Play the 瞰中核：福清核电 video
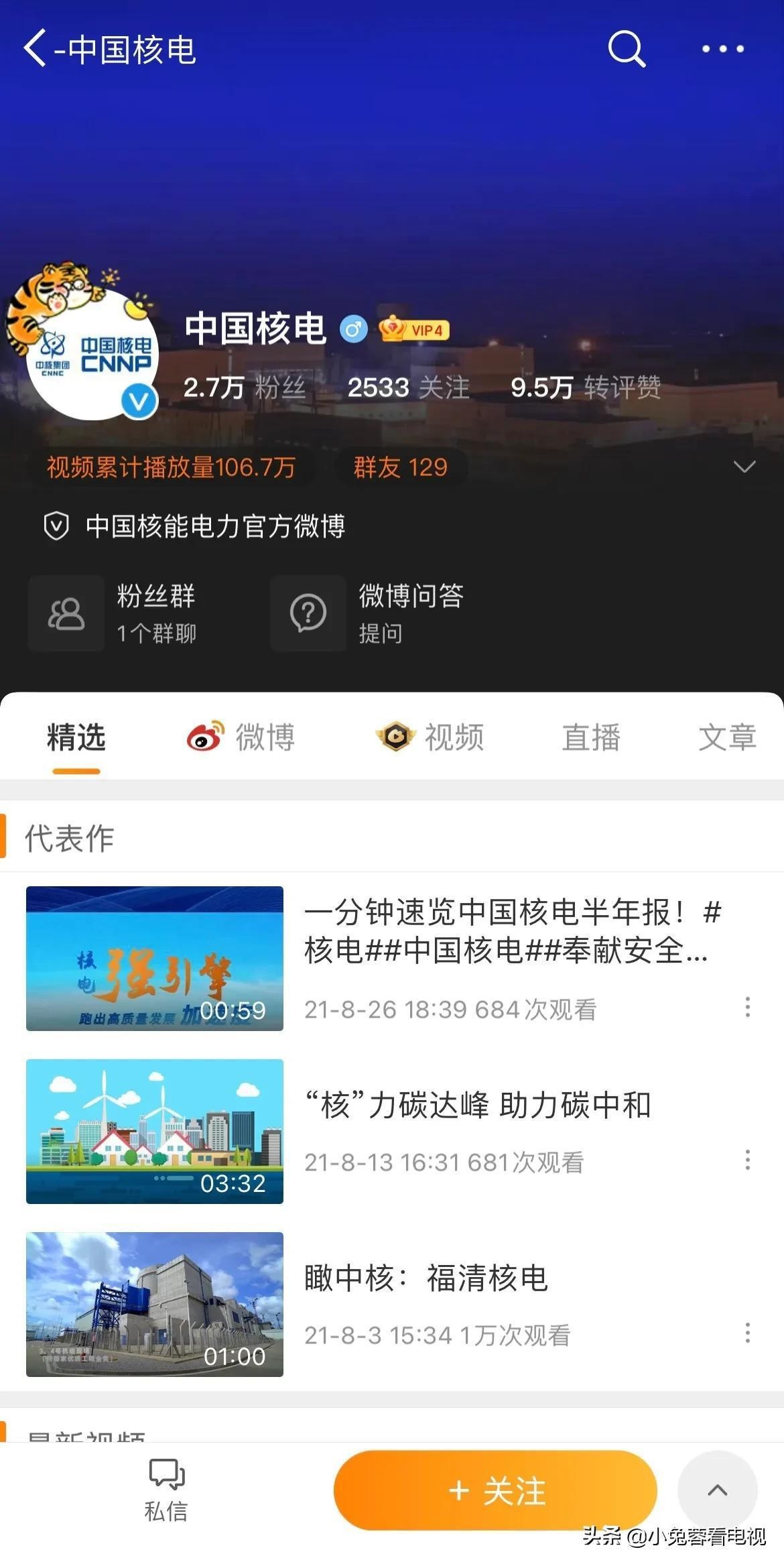This screenshot has height=1564, width=784. point(155,1305)
